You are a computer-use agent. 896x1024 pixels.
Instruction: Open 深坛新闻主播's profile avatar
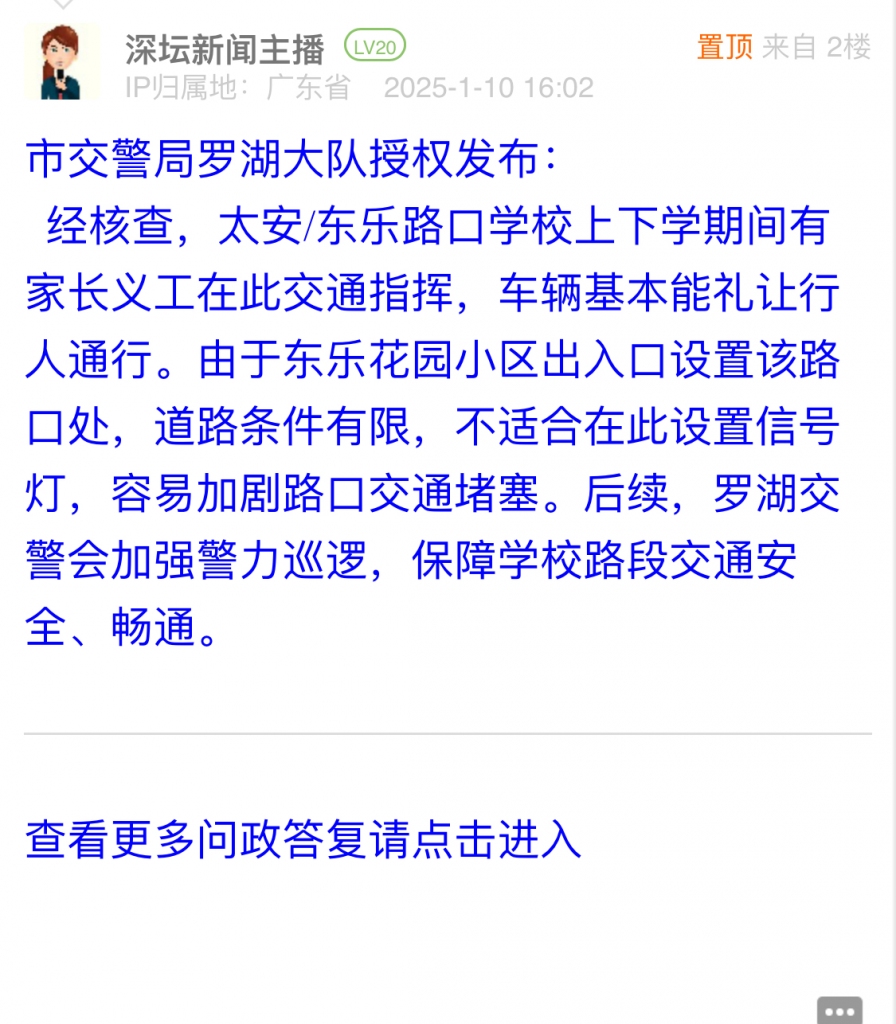coord(63,62)
